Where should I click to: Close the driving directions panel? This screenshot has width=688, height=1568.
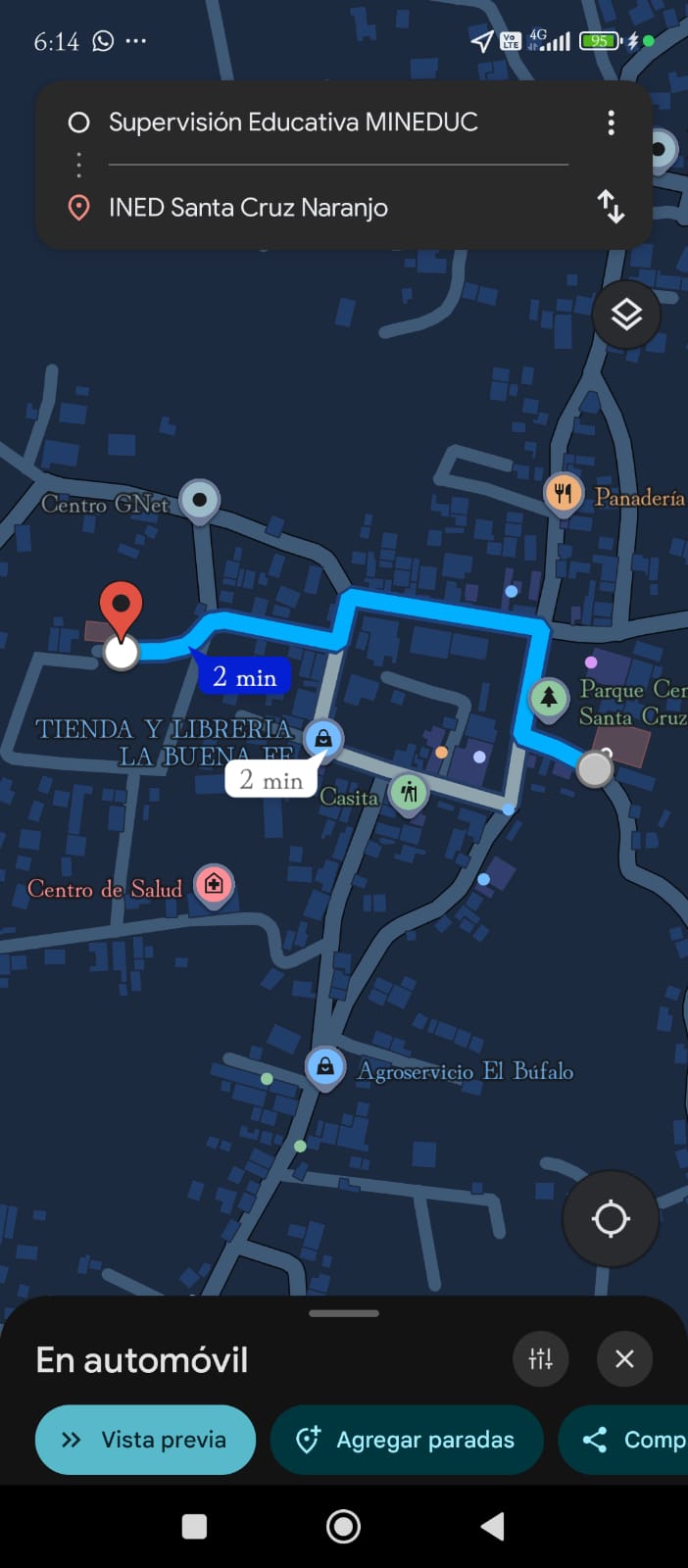(624, 1358)
